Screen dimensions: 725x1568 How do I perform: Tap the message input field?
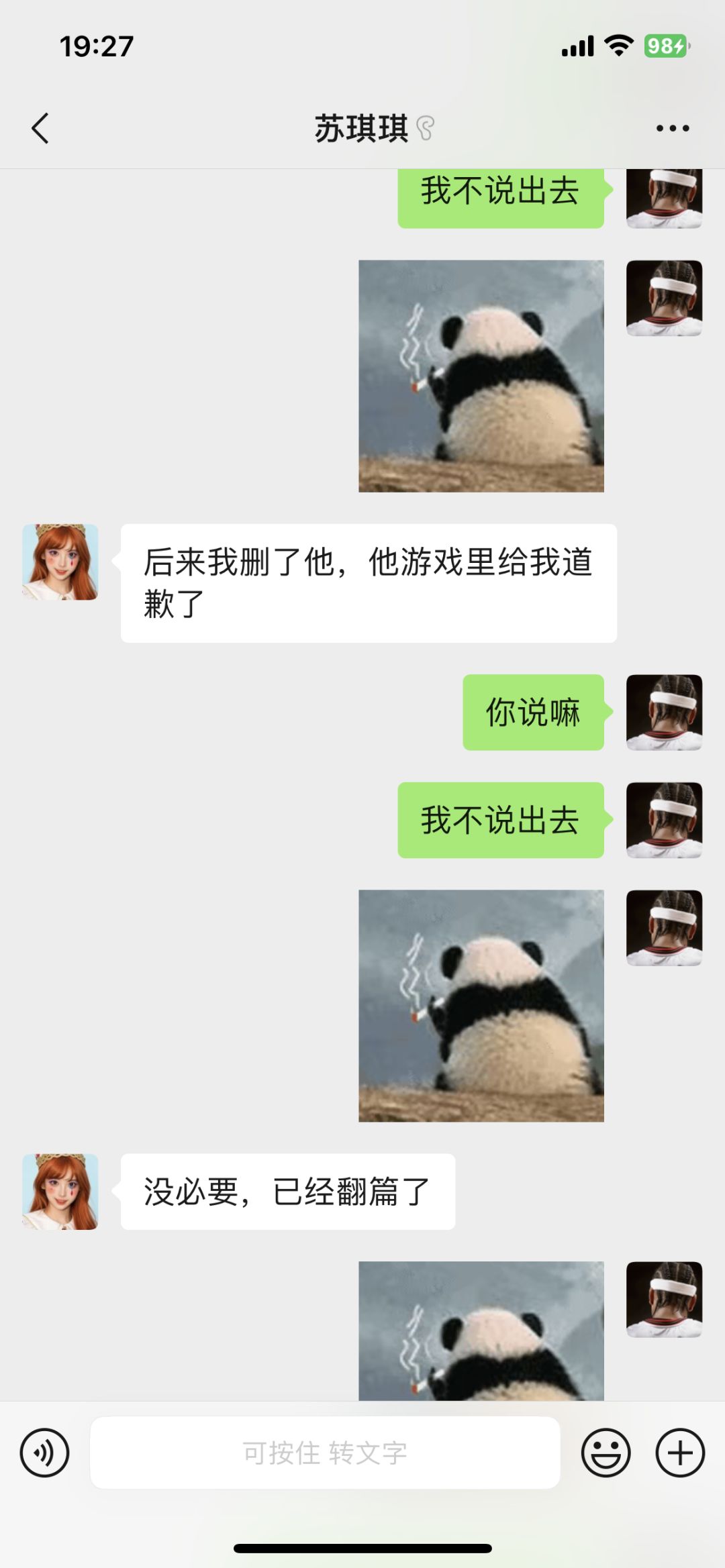click(325, 1453)
